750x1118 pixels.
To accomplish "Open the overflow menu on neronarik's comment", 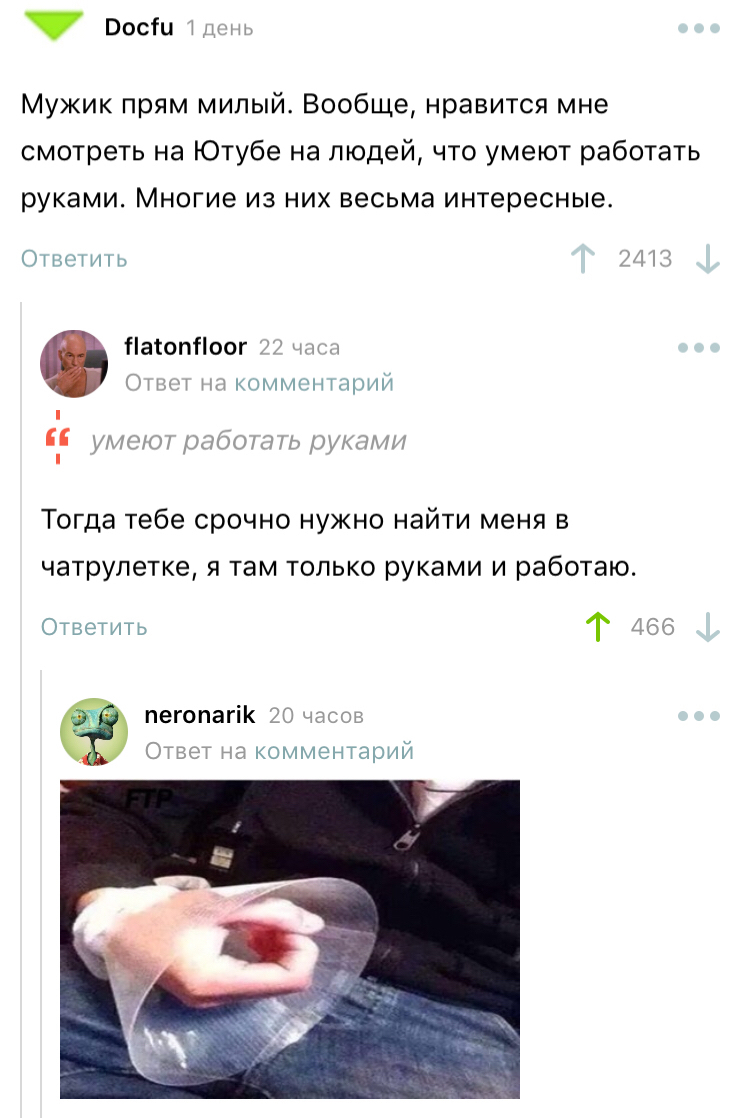I will (x=699, y=716).
